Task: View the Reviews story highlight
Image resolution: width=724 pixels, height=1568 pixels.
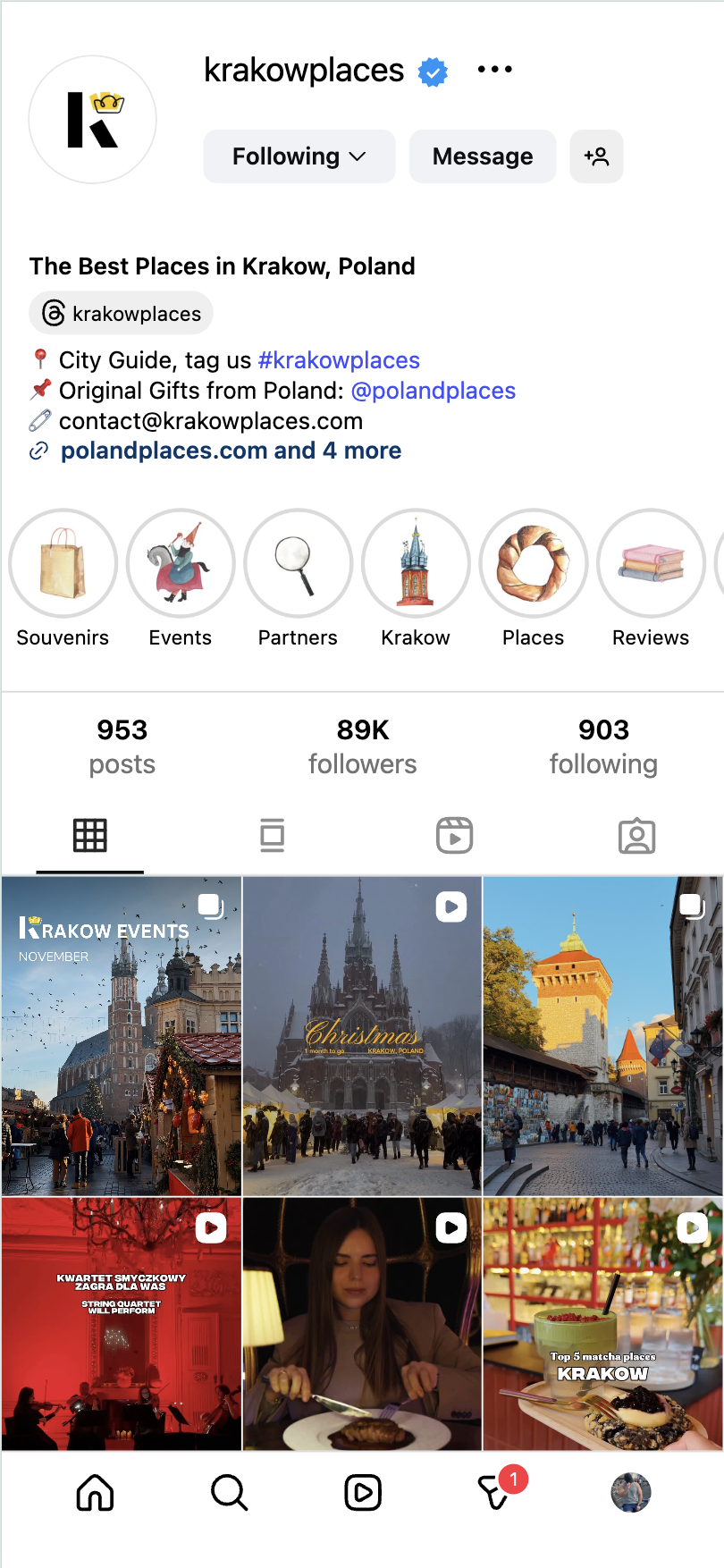Action: pyautogui.click(x=651, y=563)
